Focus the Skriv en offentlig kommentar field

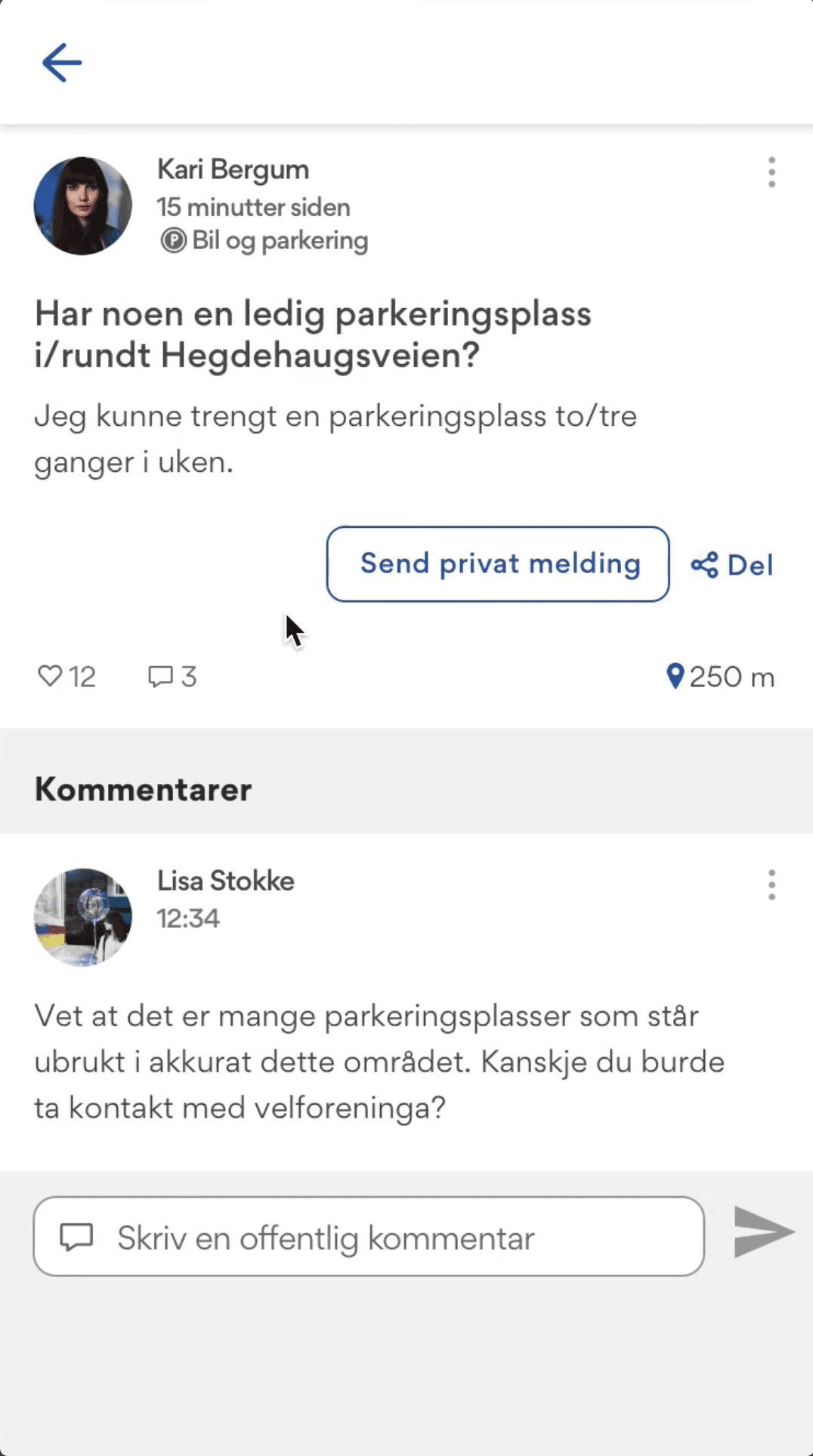coord(369,1236)
